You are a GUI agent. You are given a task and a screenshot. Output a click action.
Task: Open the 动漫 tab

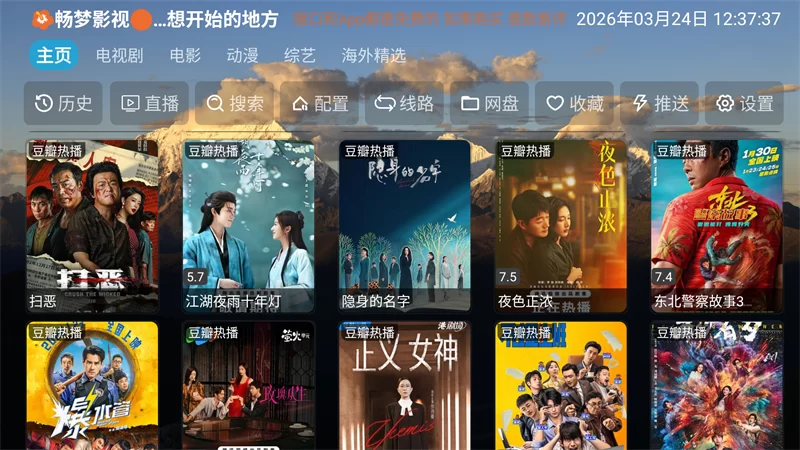[x=242, y=56]
